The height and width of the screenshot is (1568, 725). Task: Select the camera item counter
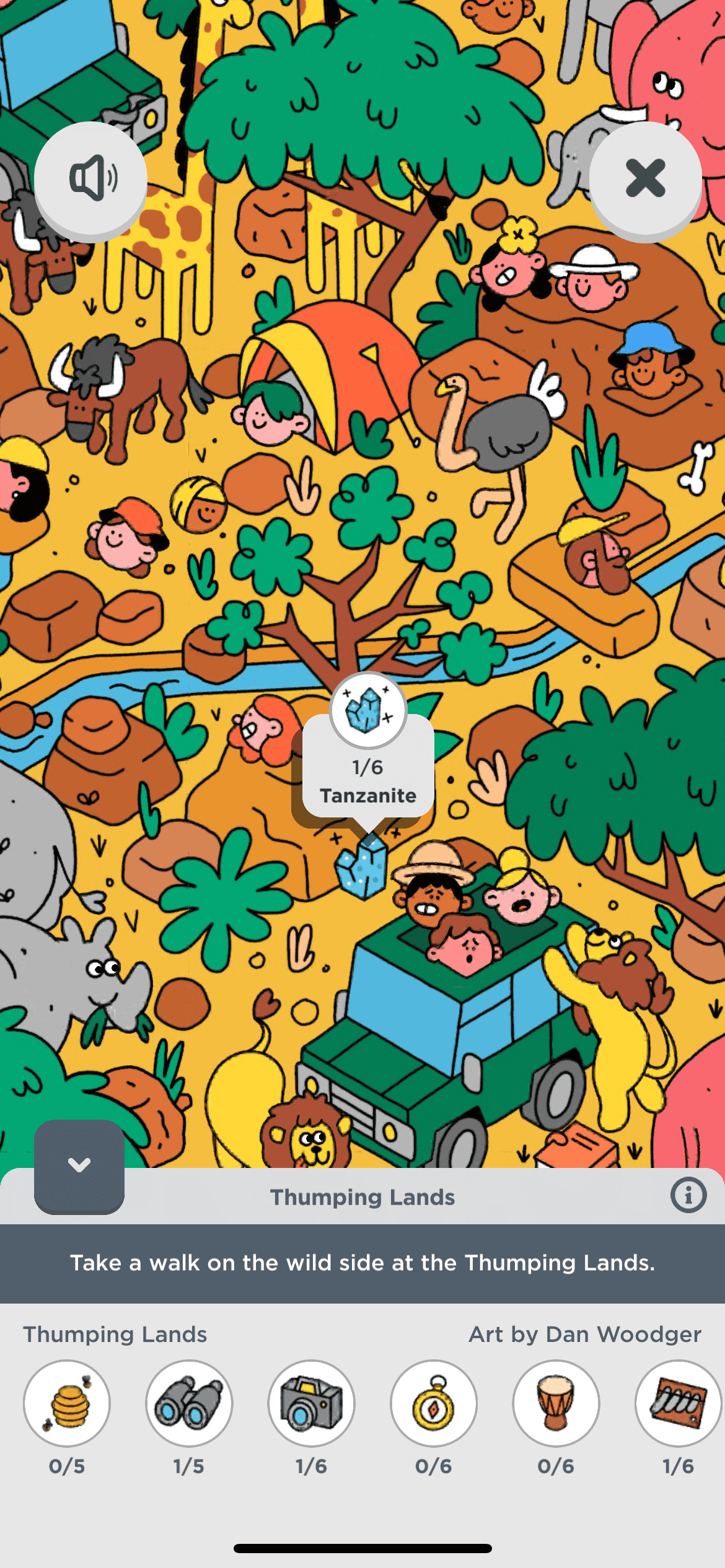tap(311, 1403)
